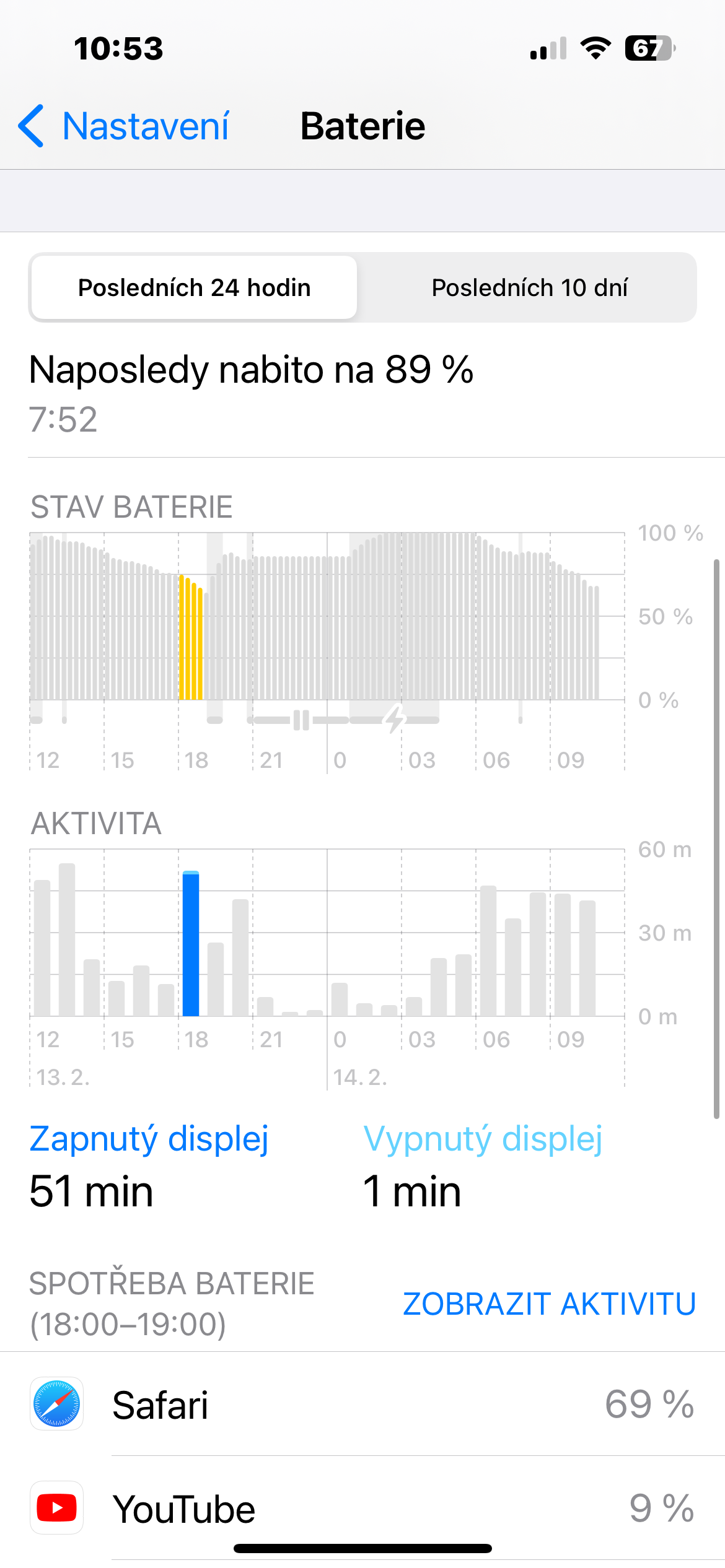The image size is (725, 1568).
Task: Switch to Posledních 10 dní view
Action: point(529,288)
